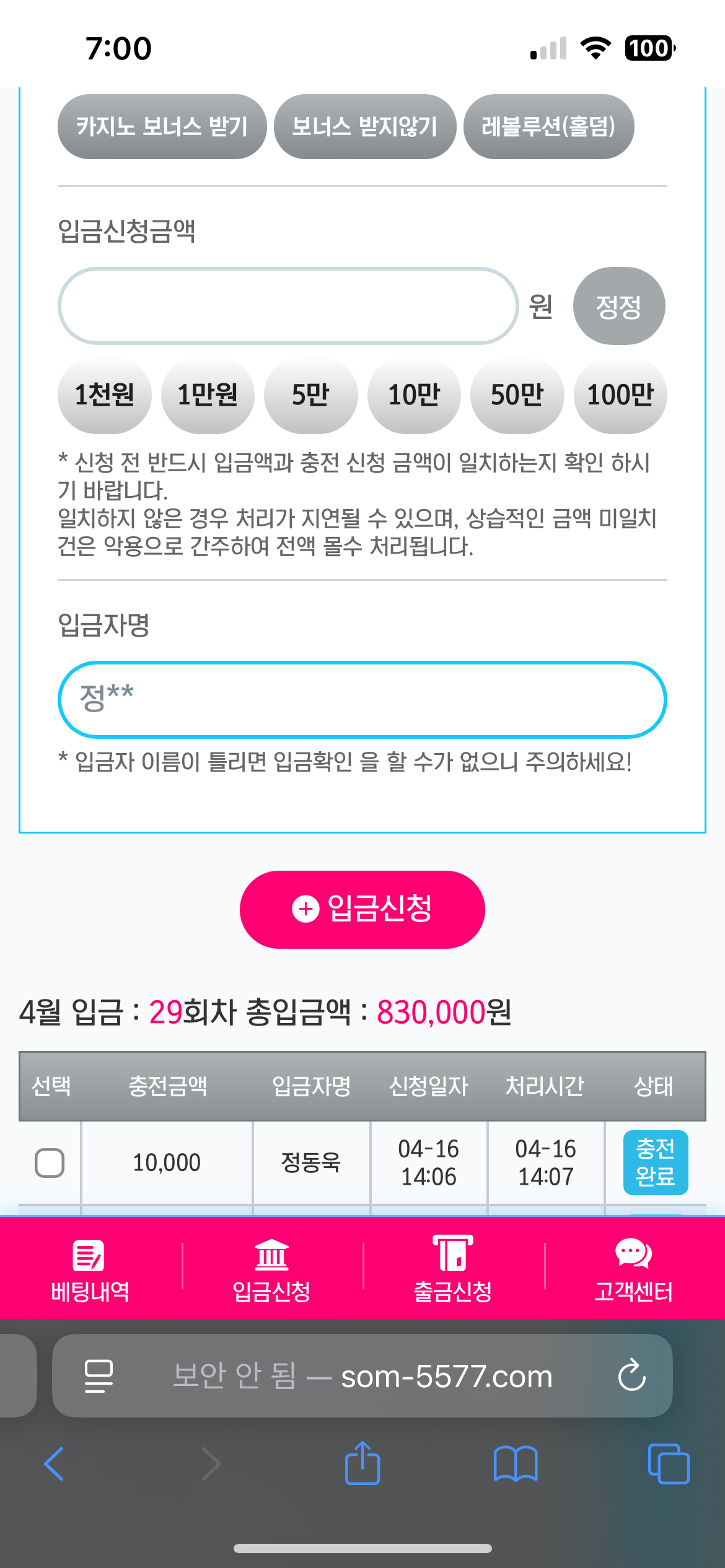Select 카지노 보너스 받기 option
Viewport: 725px width, 1568px height.
[162, 126]
